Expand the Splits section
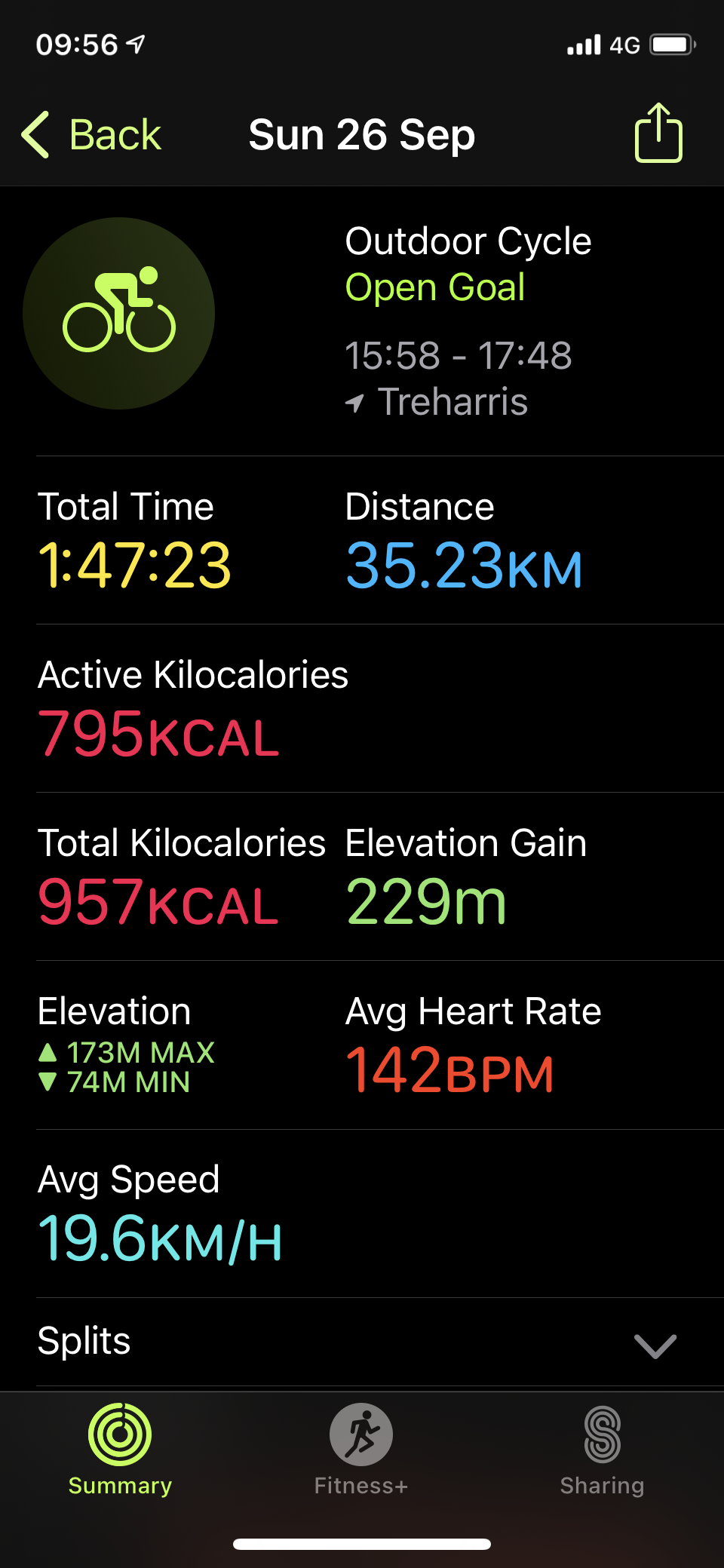The width and height of the screenshot is (724, 1568). pyautogui.click(x=362, y=1342)
